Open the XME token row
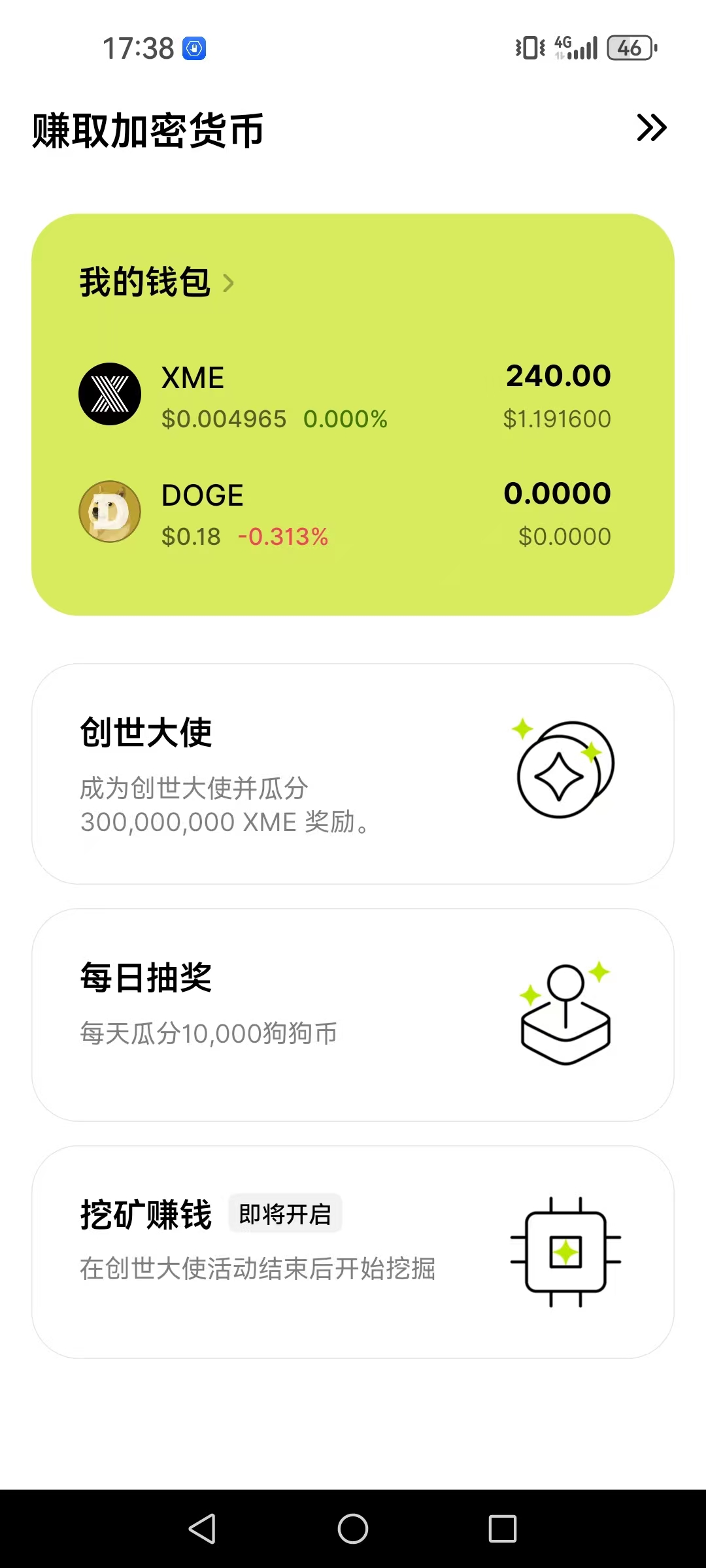Viewport: 706px width, 1568px height. pyautogui.click(x=345, y=395)
